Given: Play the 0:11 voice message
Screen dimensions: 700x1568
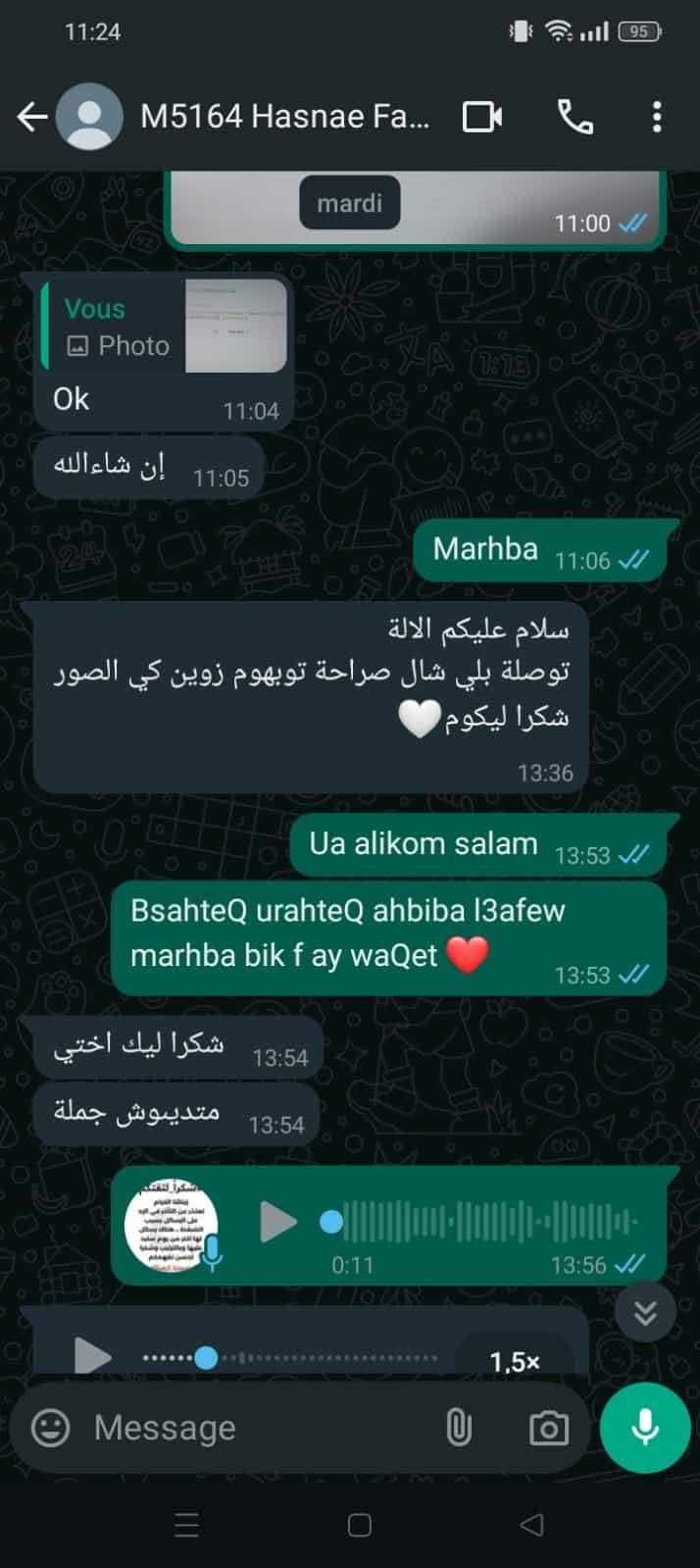Looking at the screenshot, I should 277,1222.
